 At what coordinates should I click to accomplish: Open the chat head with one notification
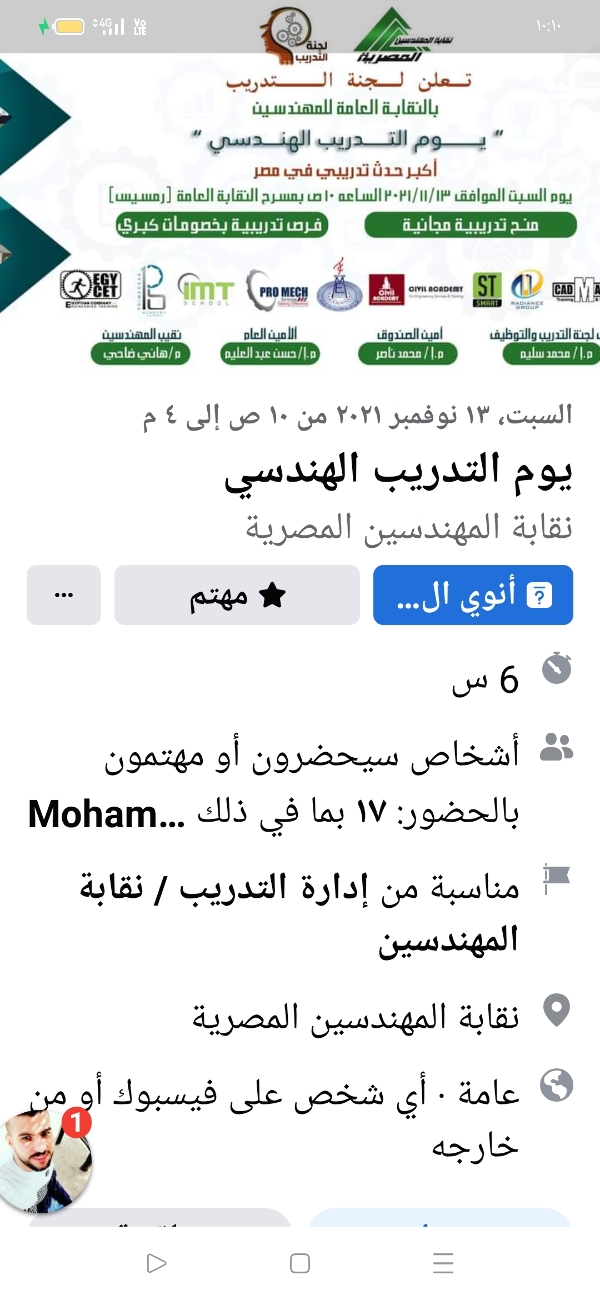click(x=46, y=1159)
